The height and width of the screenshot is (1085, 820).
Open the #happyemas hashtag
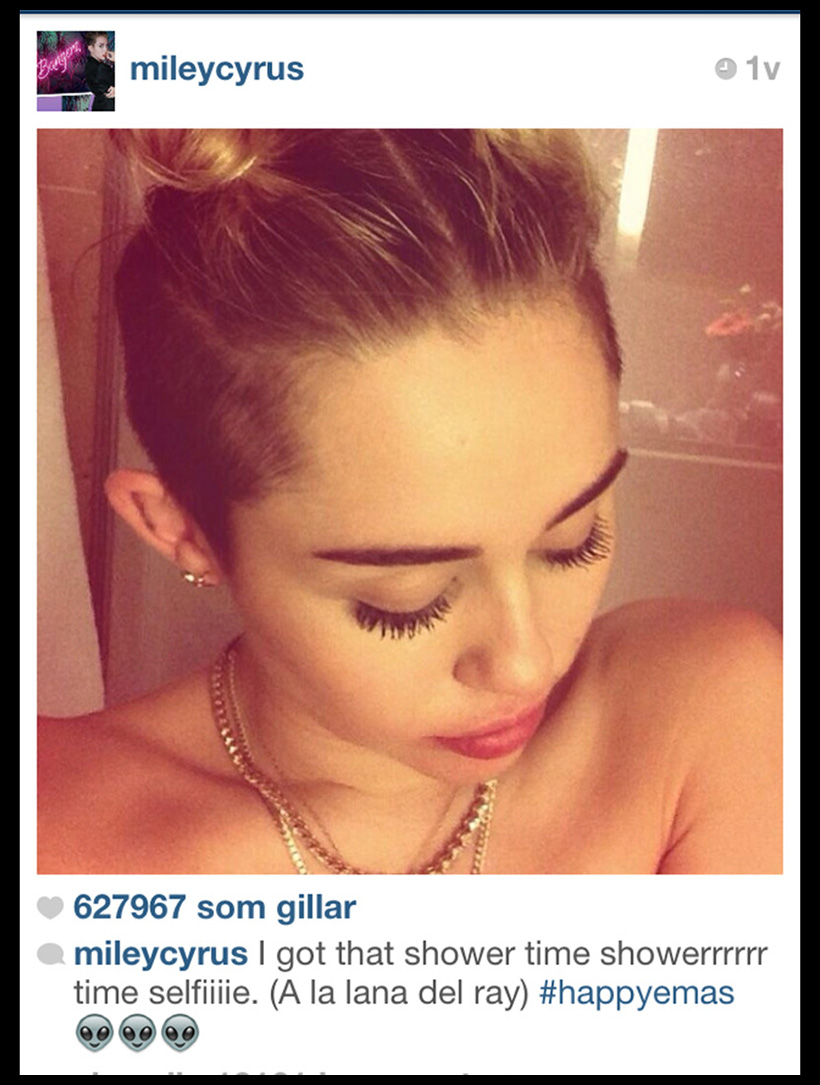pyautogui.click(x=636, y=993)
